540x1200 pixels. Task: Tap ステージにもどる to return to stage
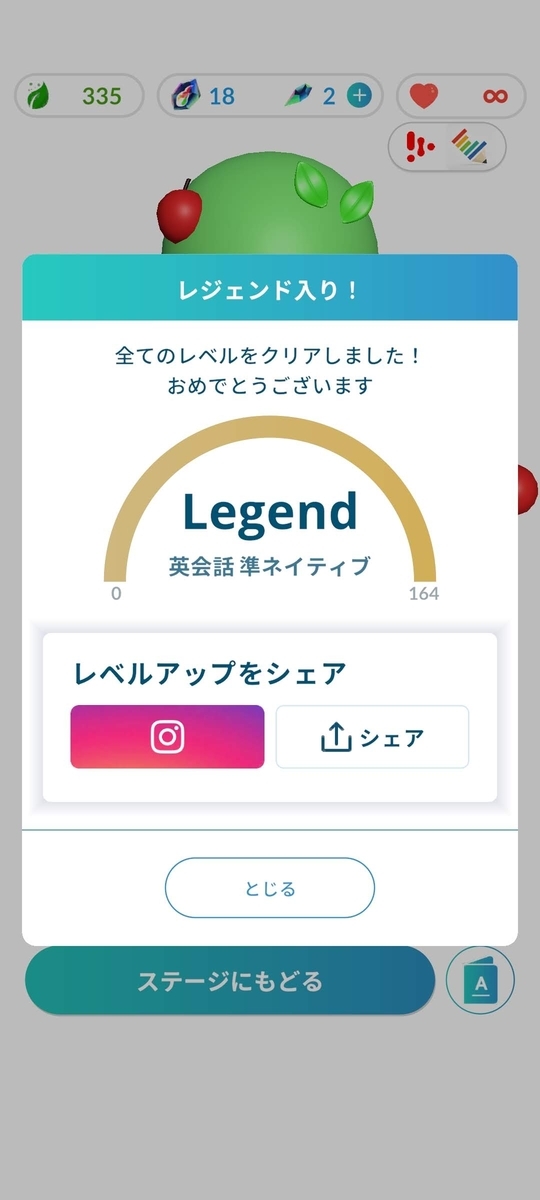[x=230, y=981]
